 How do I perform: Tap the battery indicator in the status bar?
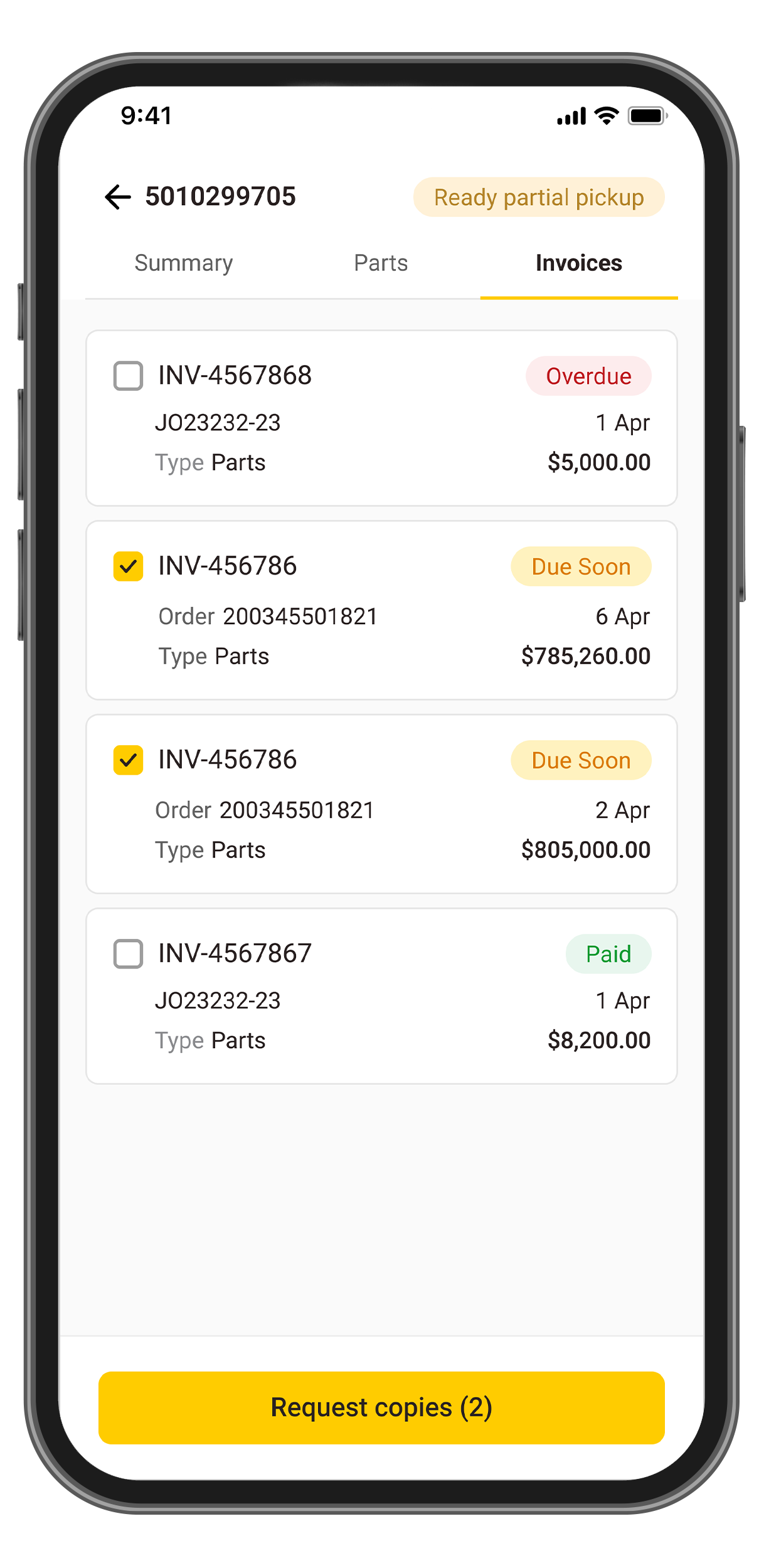(646, 115)
